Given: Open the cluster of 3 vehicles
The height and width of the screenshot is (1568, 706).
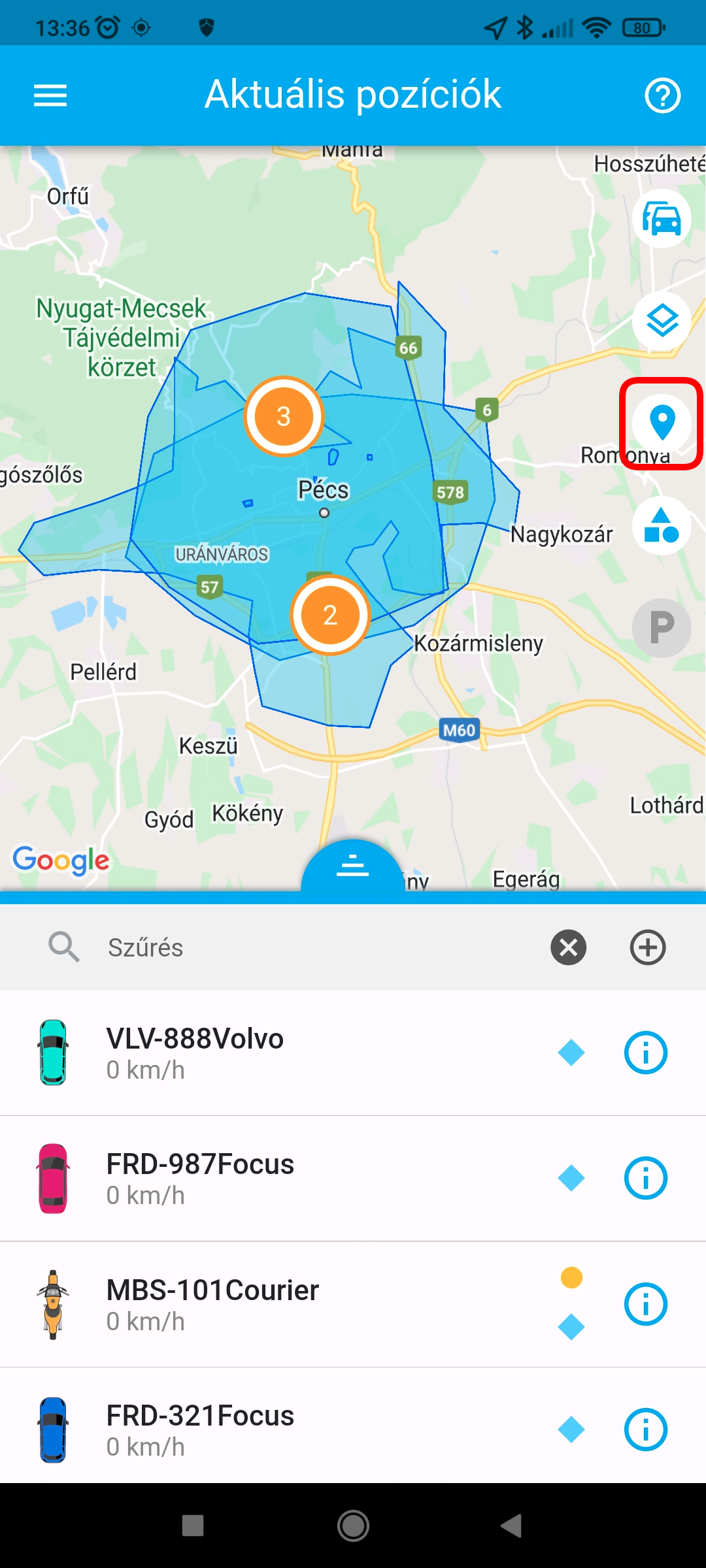Looking at the screenshot, I should click(284, 416).
